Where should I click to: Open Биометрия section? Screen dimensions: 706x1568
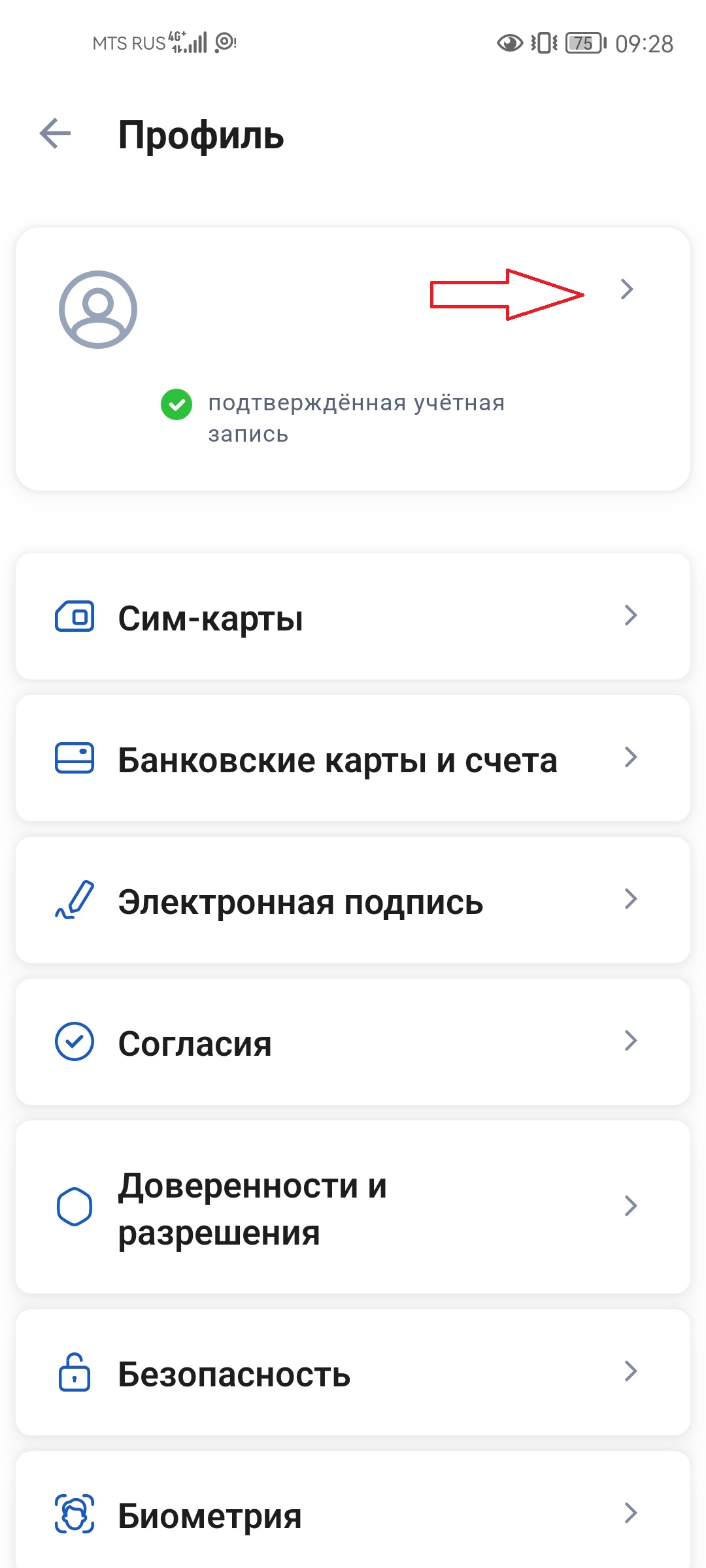353,1514
